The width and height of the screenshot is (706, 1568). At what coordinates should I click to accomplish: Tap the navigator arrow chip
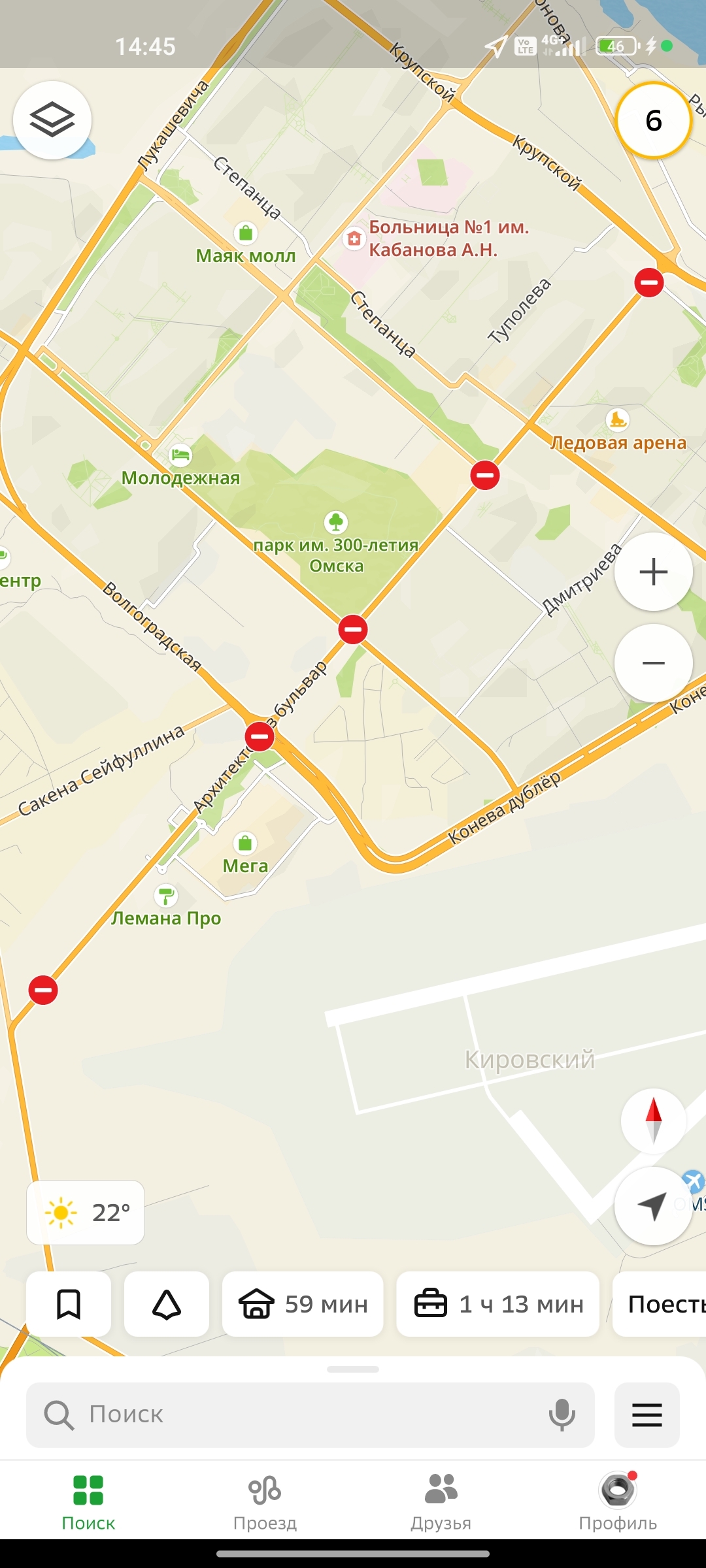167,1304
